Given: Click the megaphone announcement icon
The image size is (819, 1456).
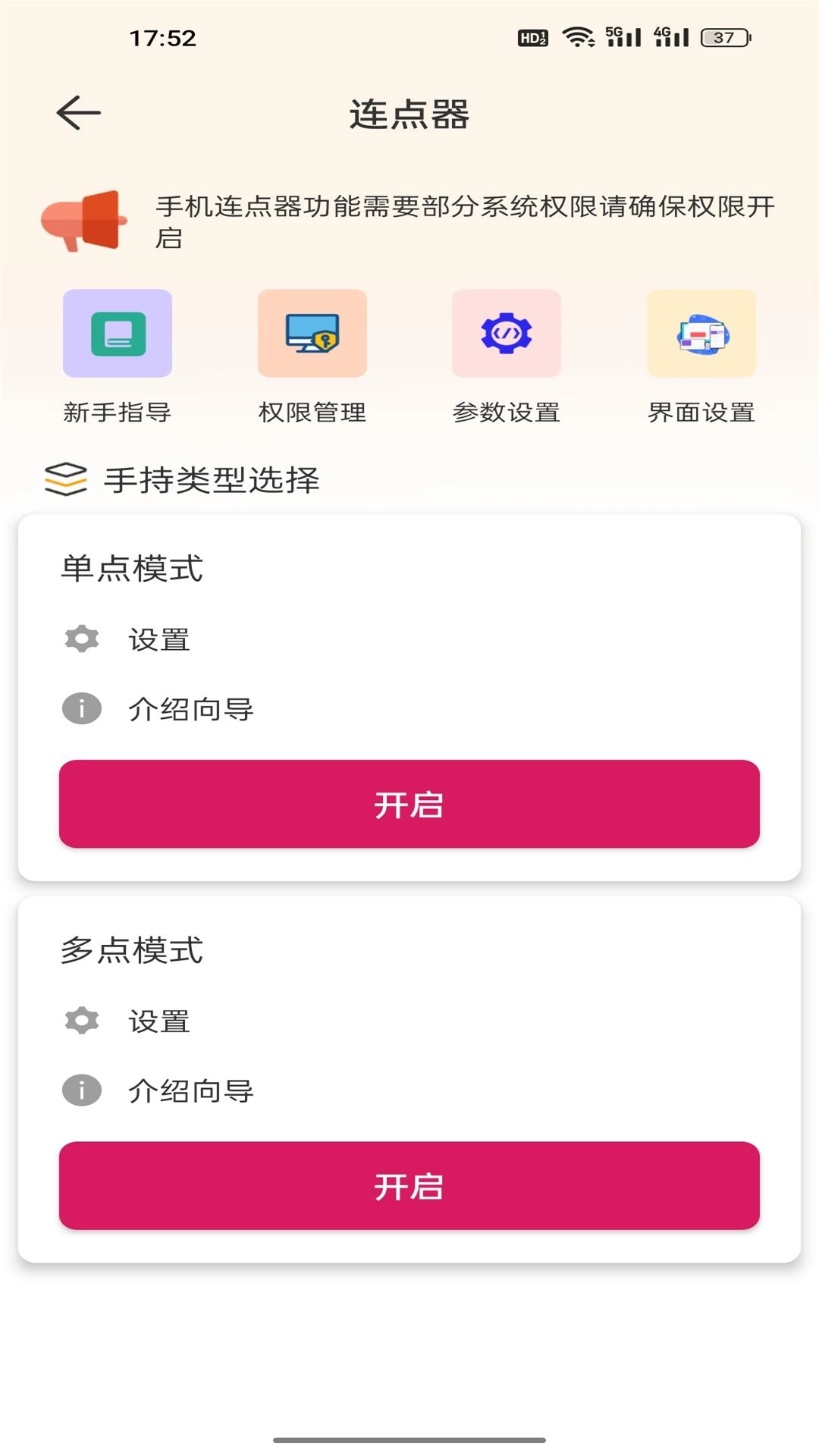Looking at the screenshot, I should (83, 221).
